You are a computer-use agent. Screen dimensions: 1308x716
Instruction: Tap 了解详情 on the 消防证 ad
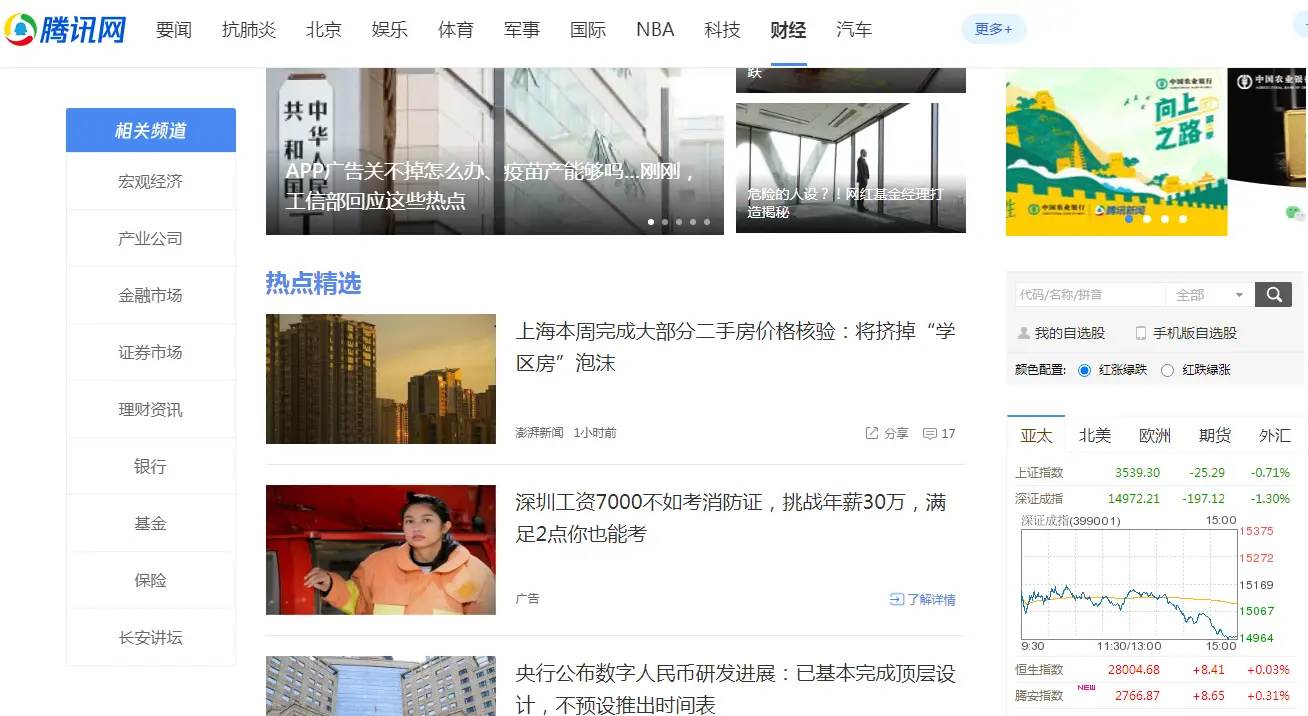pyautogui.click(x=923, y=600)
